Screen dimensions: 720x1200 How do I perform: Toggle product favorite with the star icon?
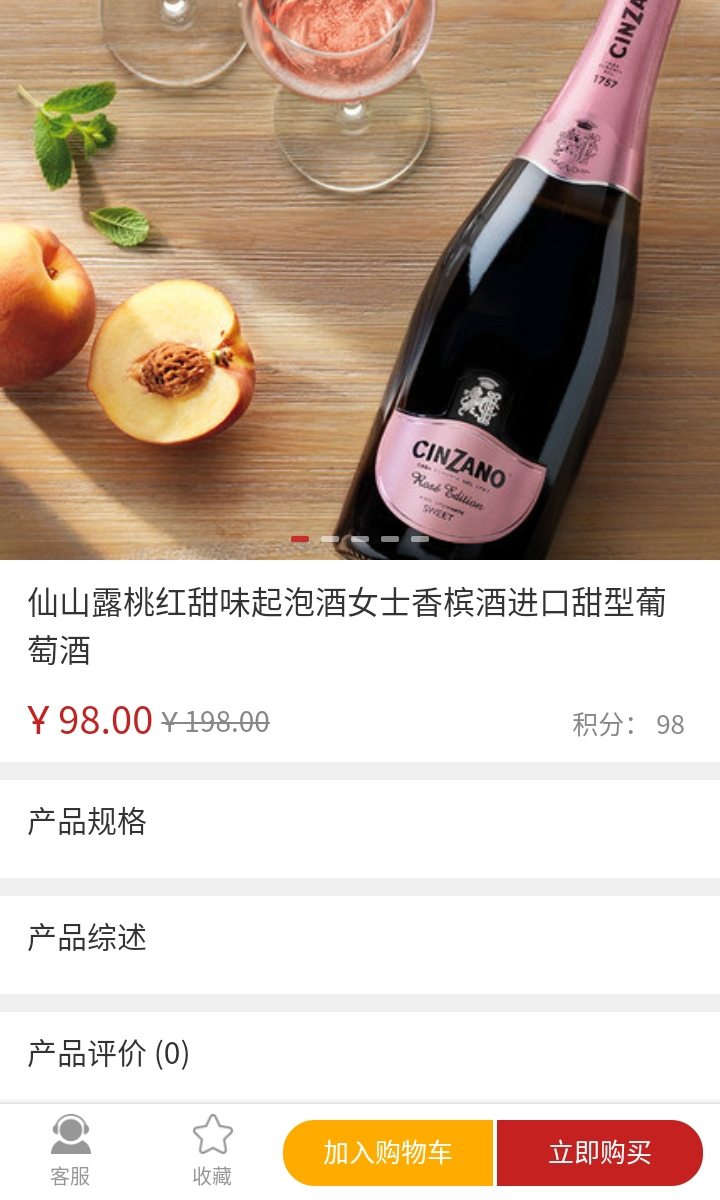[x=212, y=1140]
